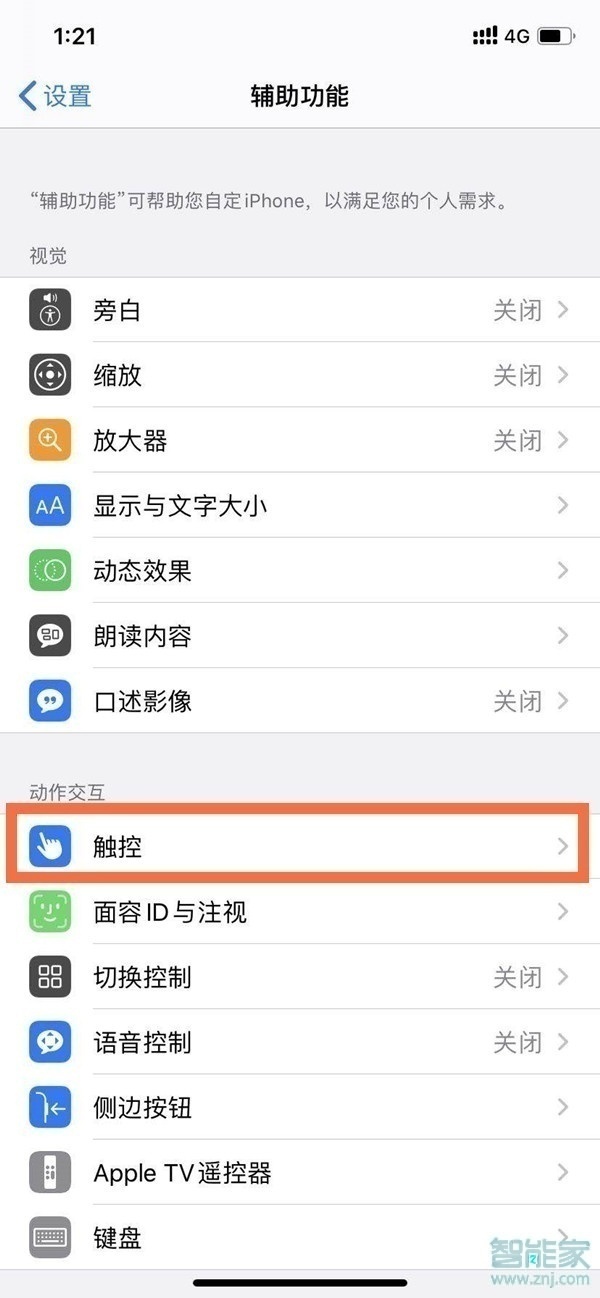This screenshot has width=600, height=1298.
Task: Open 侧边按钮 settings
Action: (x=300, y=1108)
